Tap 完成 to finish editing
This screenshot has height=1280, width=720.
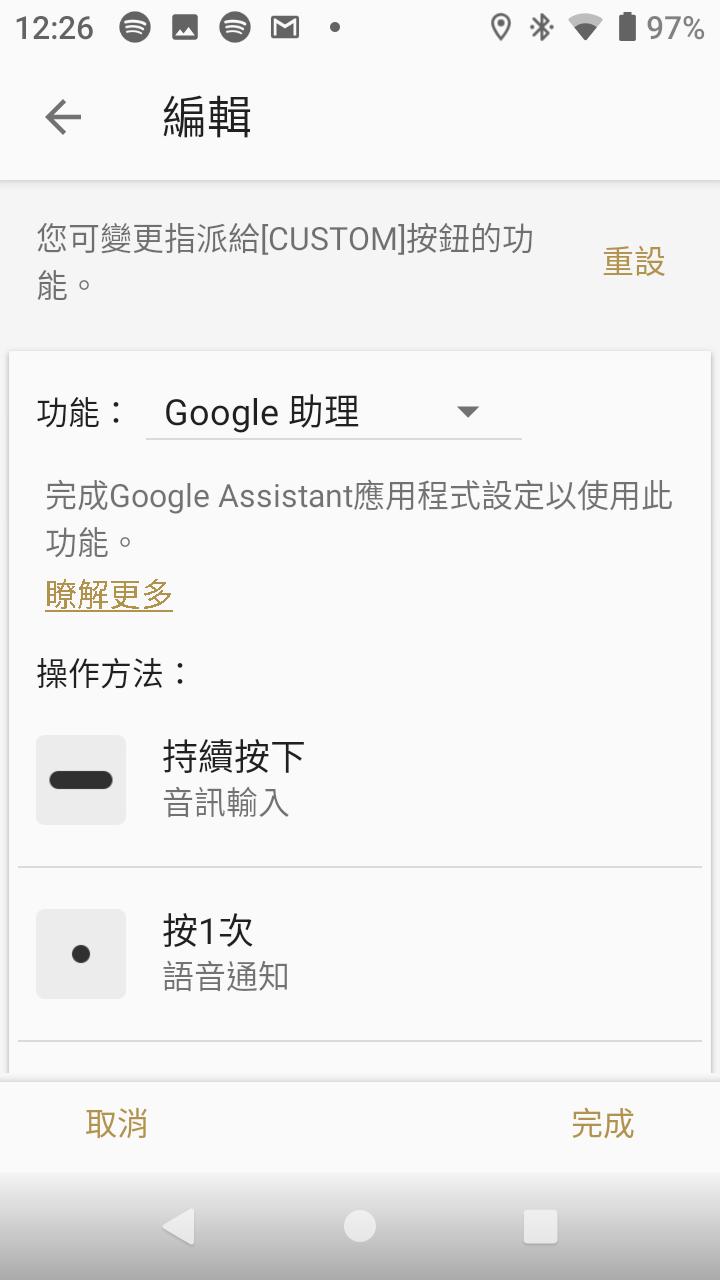[x=602, y=1124]
